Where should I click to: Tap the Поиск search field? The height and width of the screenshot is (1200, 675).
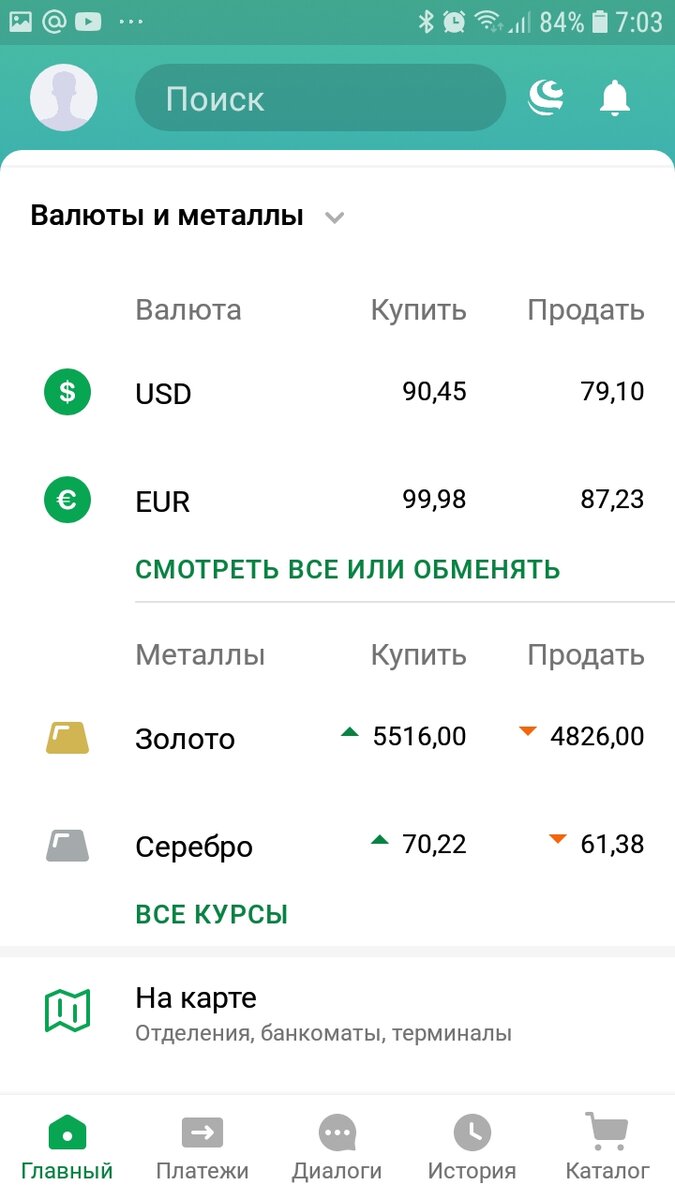pos(320,98)
